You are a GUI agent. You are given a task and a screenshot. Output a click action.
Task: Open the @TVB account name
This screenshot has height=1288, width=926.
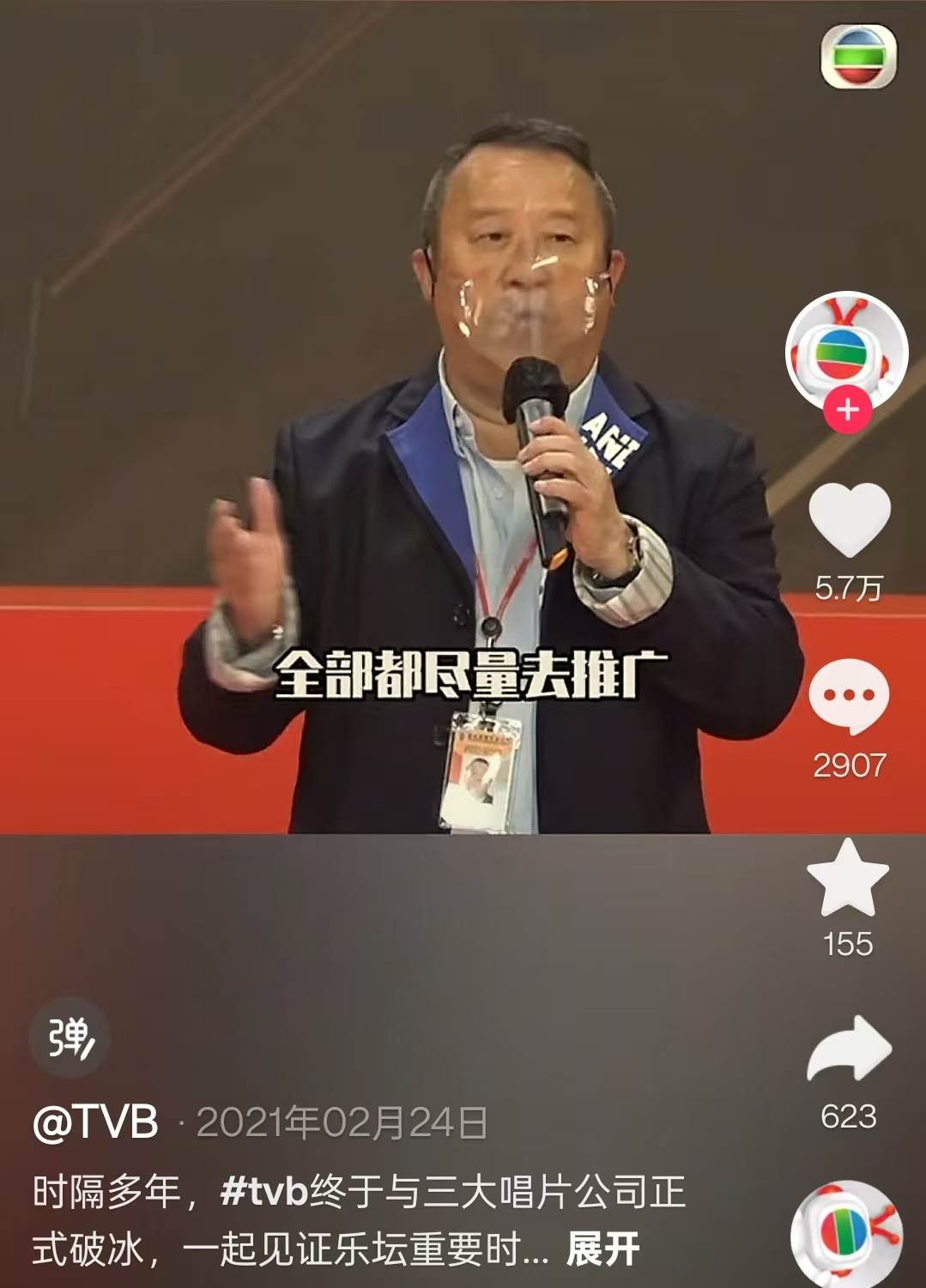[95, 1122]
